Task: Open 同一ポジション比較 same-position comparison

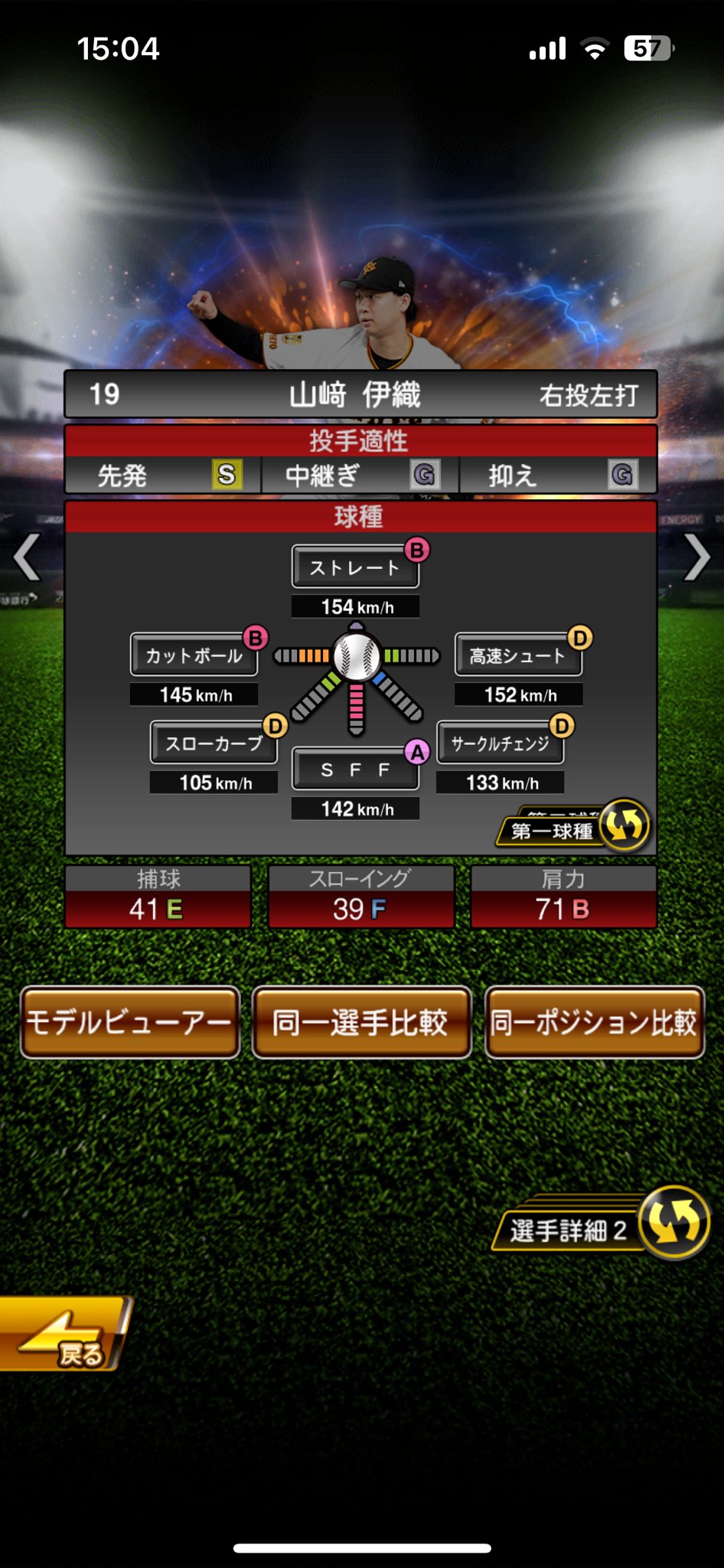Action: click(x=595, y=1023)
